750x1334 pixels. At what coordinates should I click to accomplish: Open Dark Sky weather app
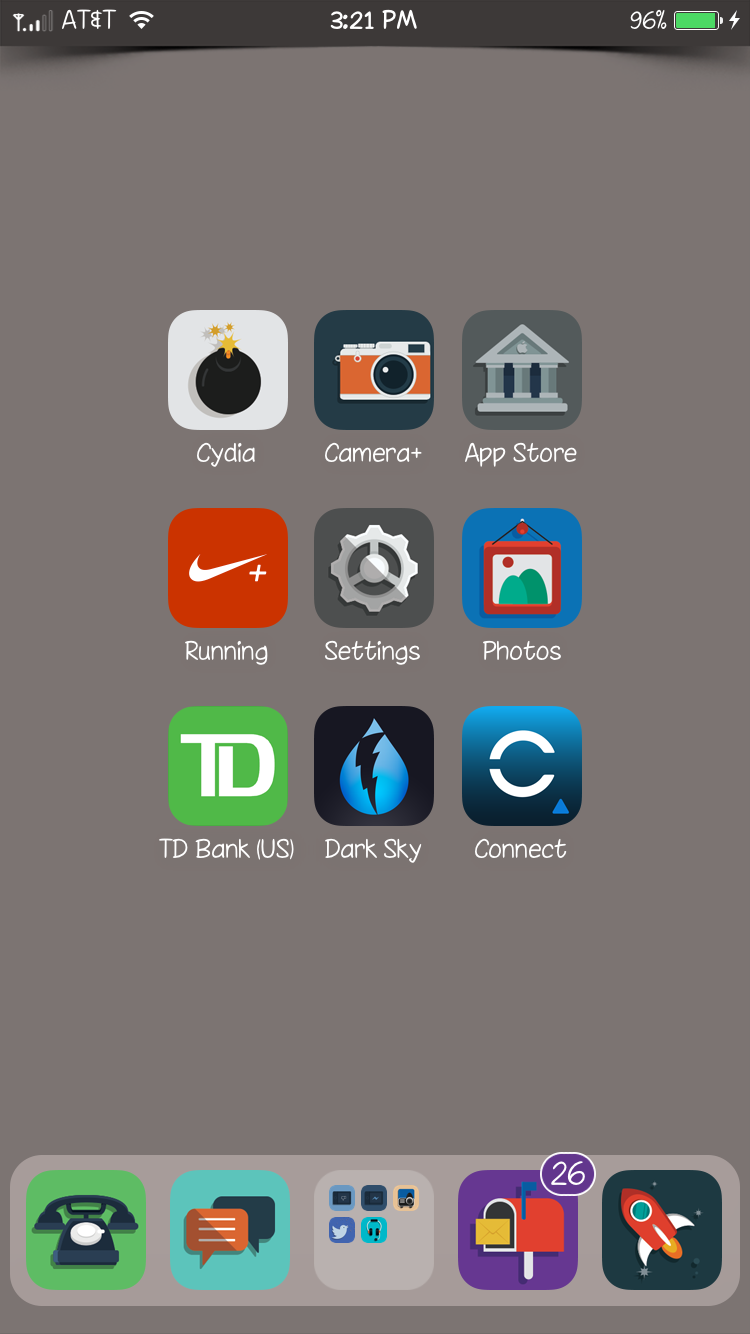tap(374, 766)
